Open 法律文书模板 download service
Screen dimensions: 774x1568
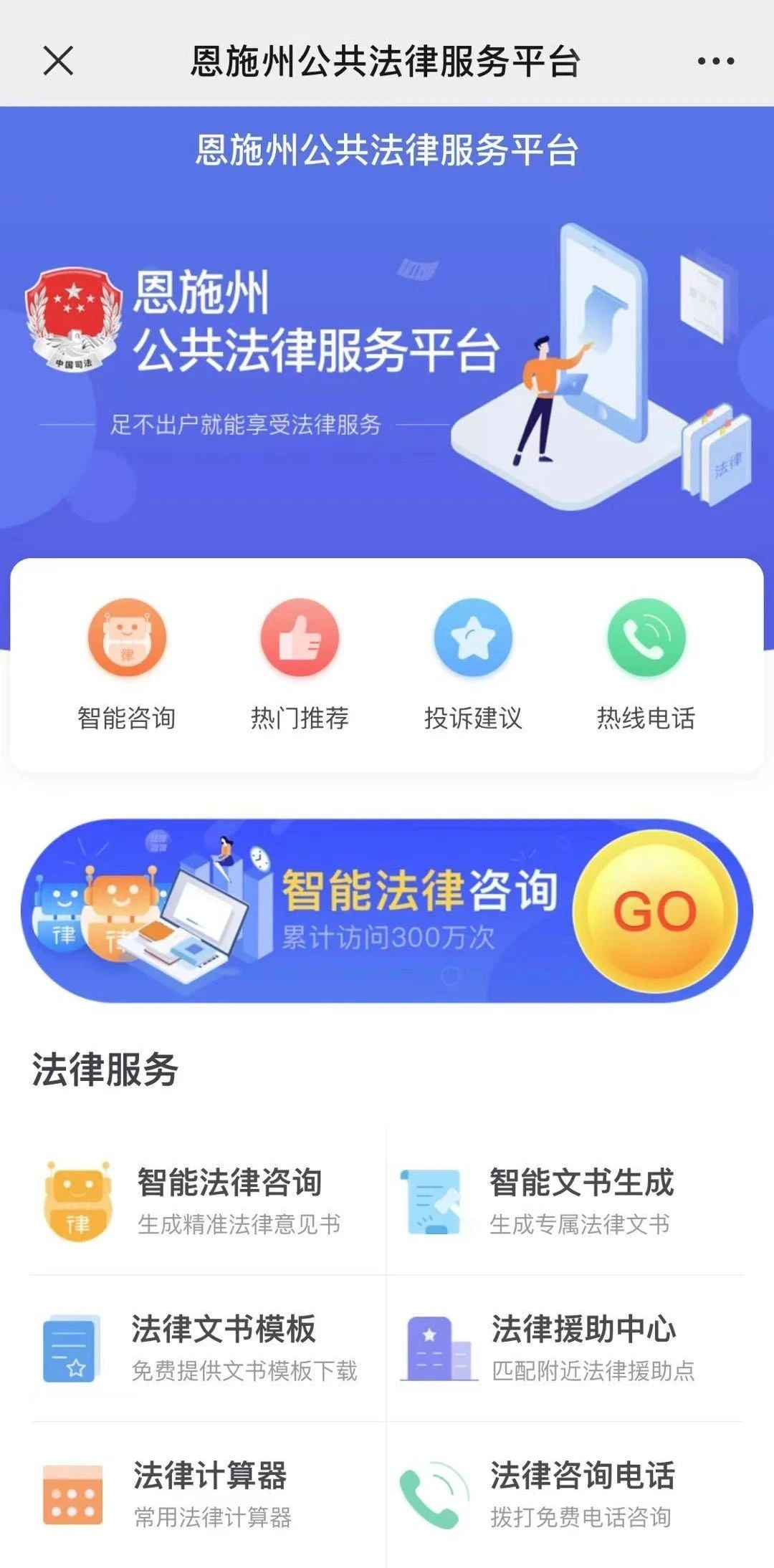[x=208, y=1348]
